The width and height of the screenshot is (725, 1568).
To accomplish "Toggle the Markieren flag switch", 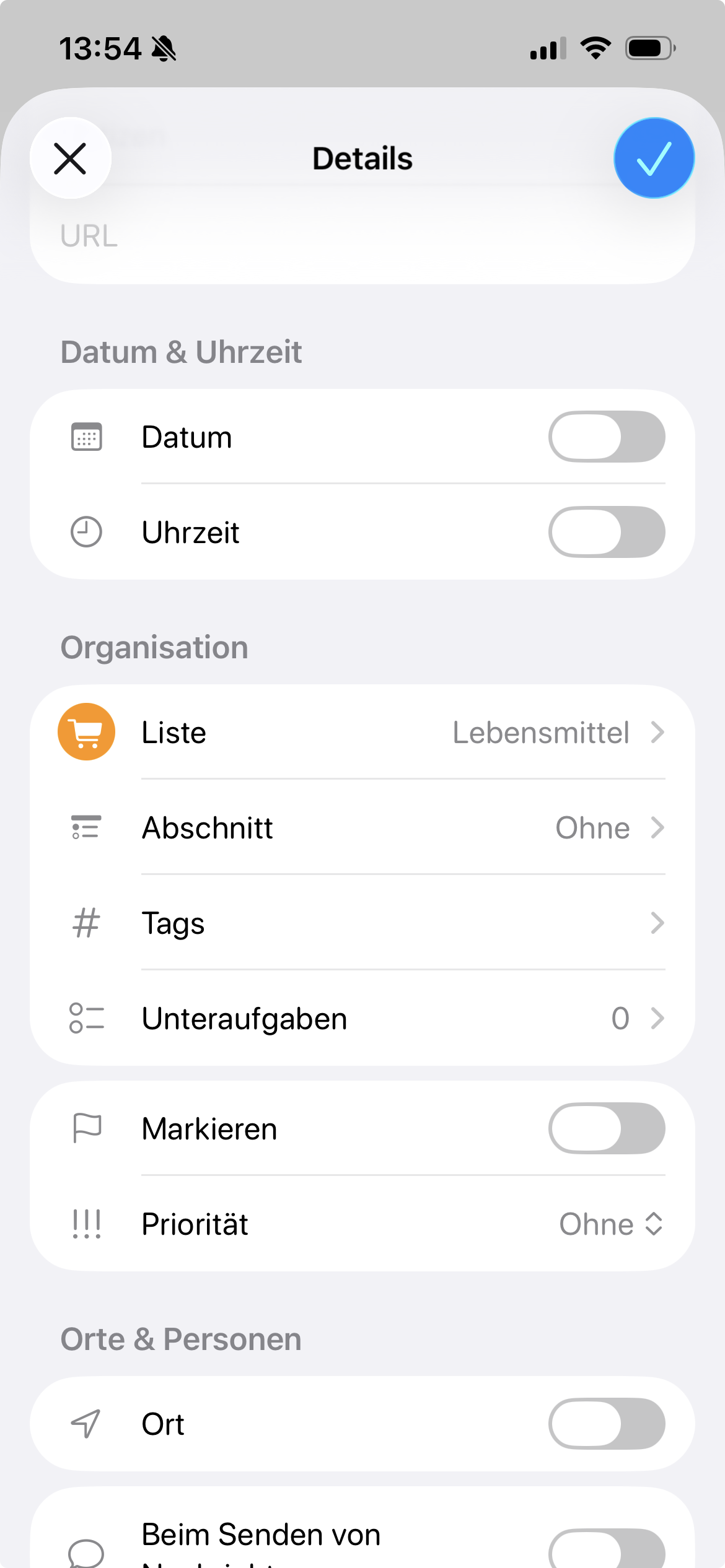I will 606,1128.
